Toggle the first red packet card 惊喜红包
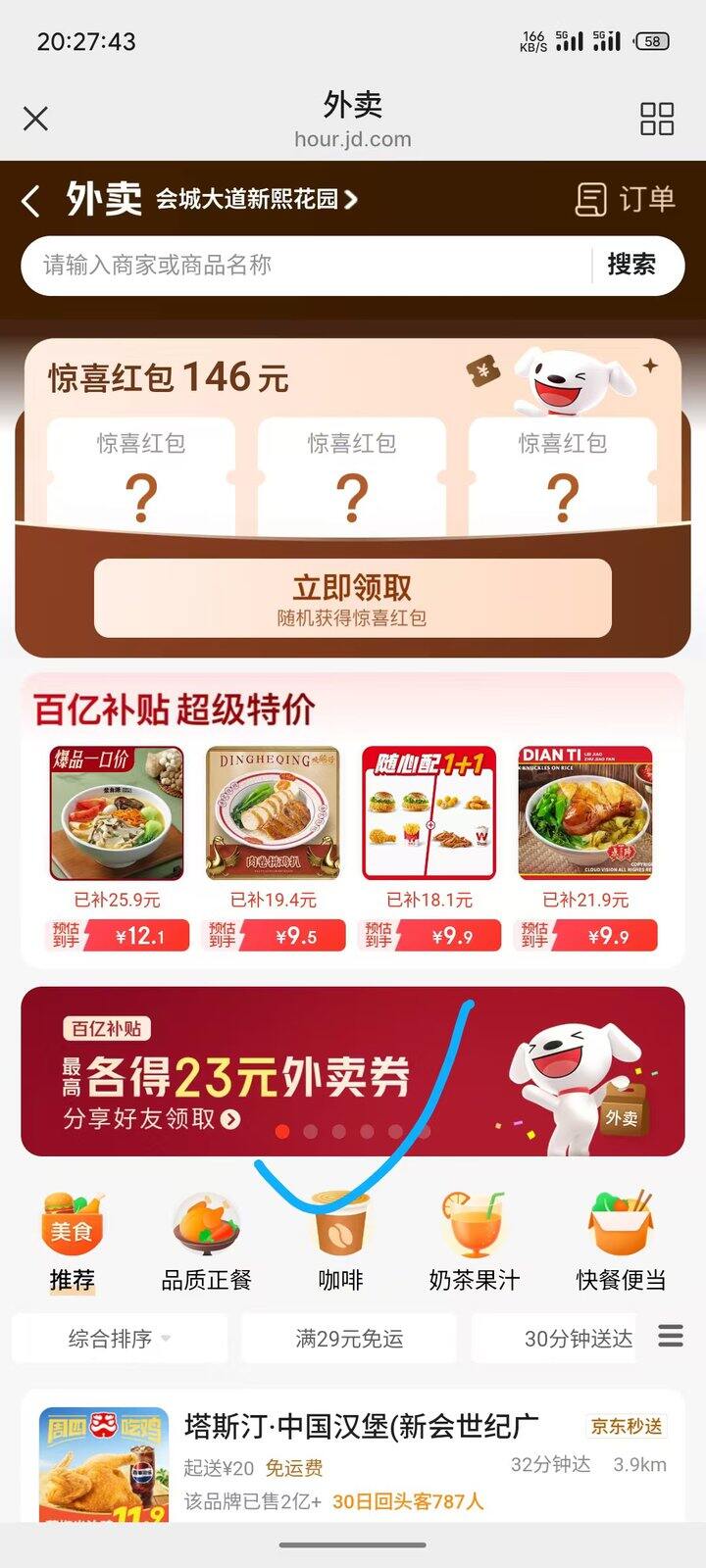Screen dimensions: 706x1568 142,470
